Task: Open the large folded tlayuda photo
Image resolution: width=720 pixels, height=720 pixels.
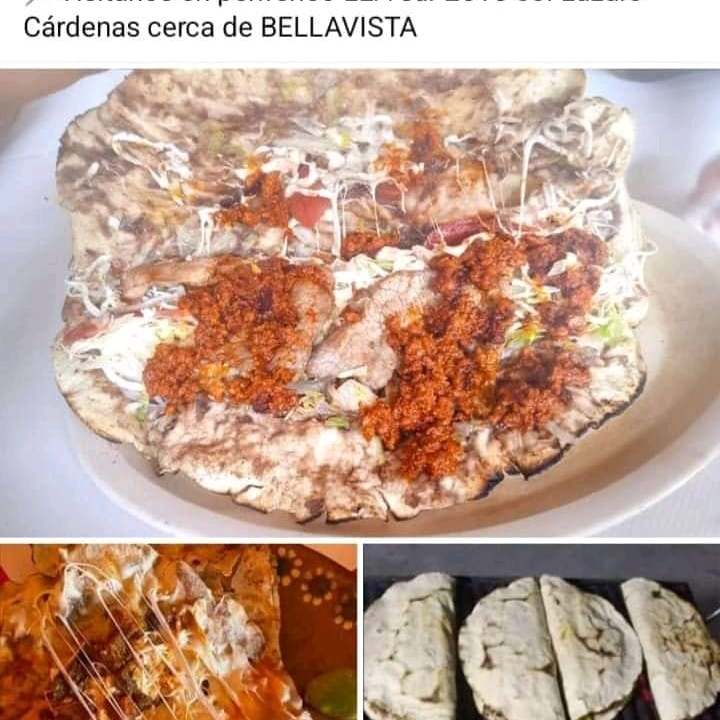Action: (x=360, y=303)
